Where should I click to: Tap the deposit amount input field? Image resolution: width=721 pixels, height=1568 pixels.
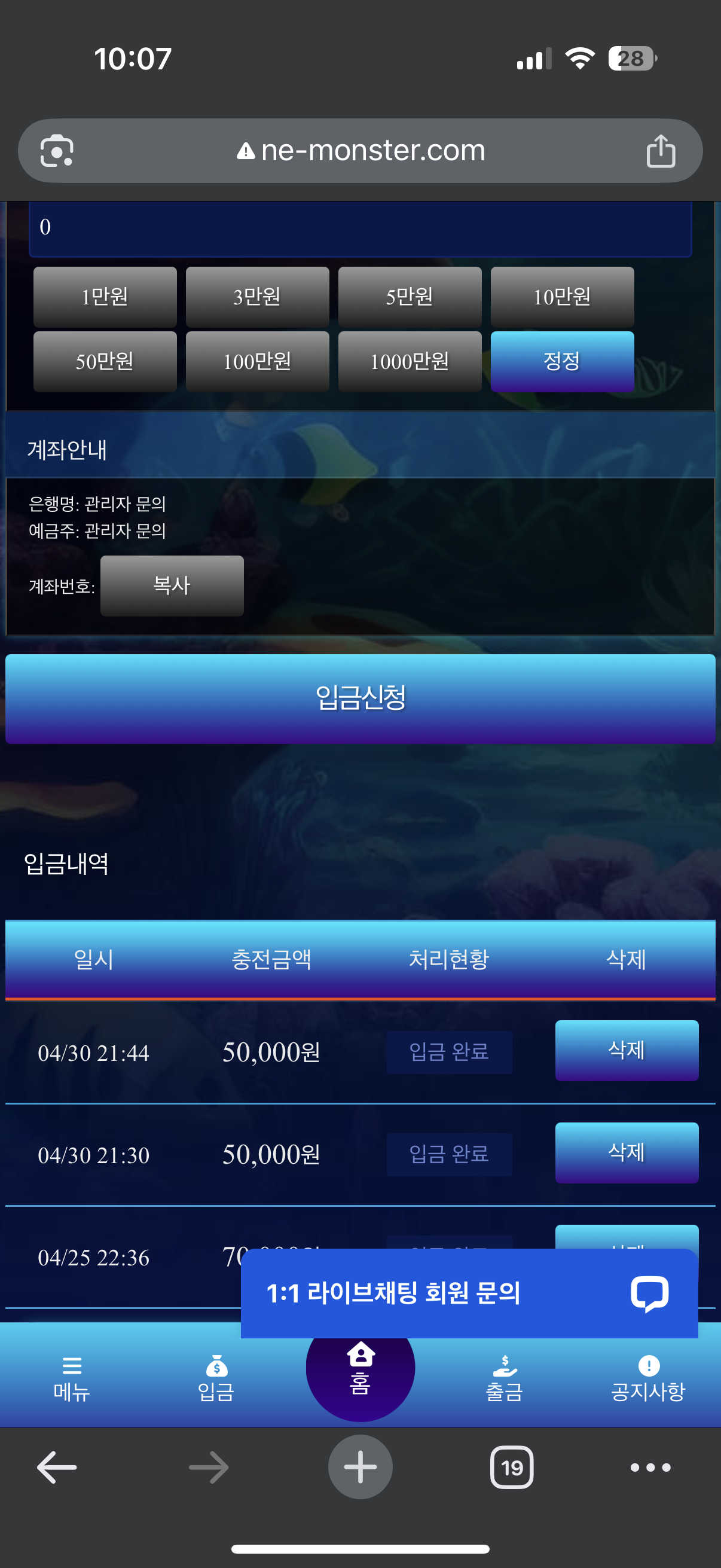click(x=360, y=228)
